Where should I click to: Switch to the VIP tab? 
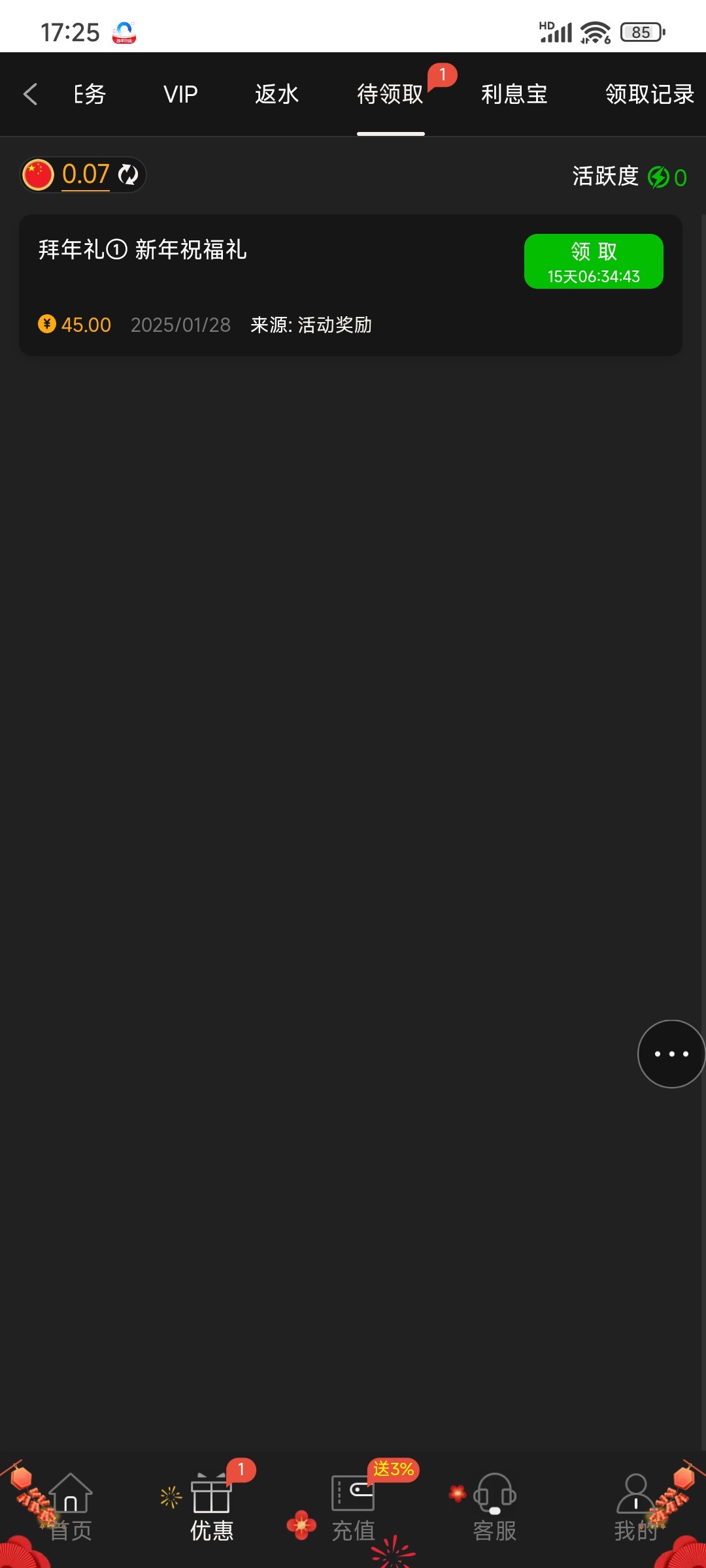[180, 94]
